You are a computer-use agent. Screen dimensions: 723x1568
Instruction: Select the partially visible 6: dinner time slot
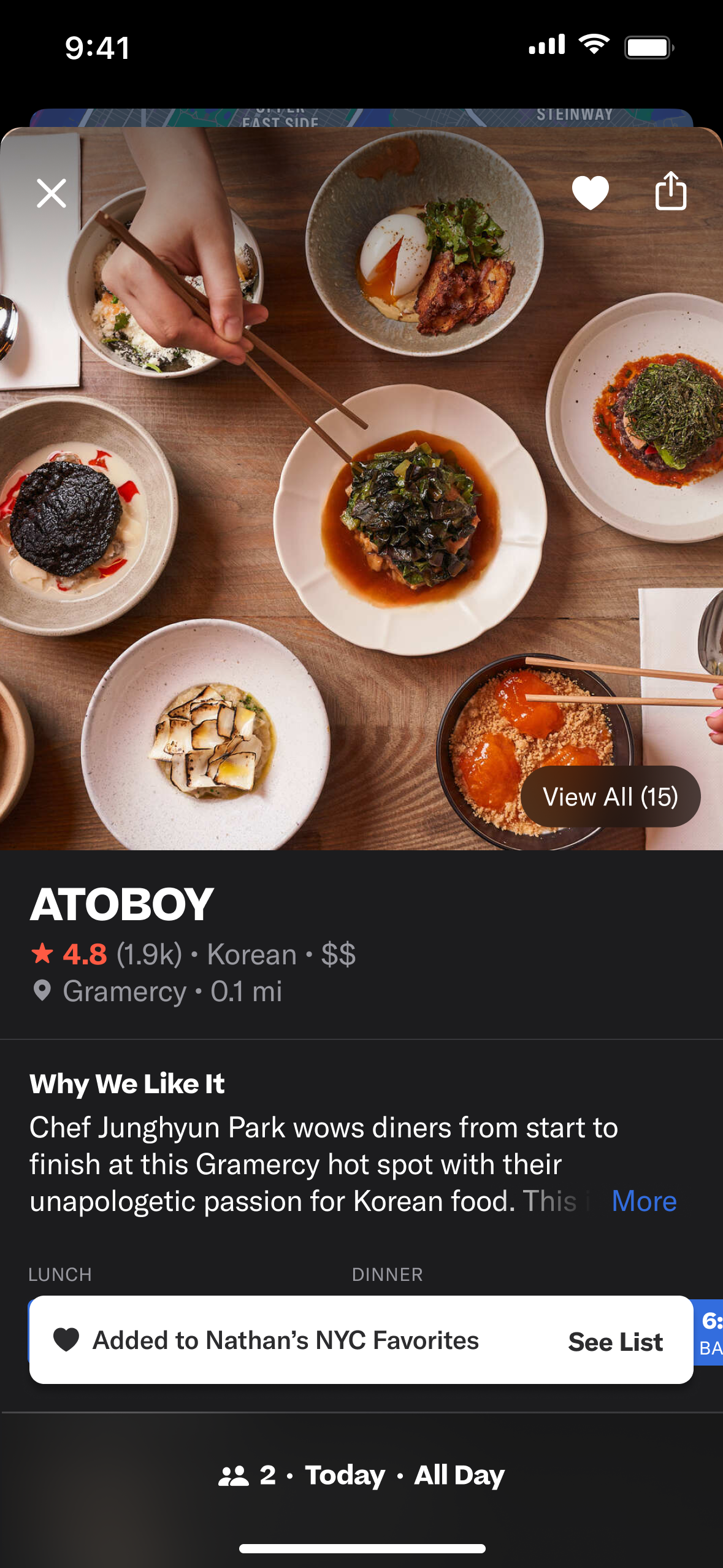point(710,1332)
